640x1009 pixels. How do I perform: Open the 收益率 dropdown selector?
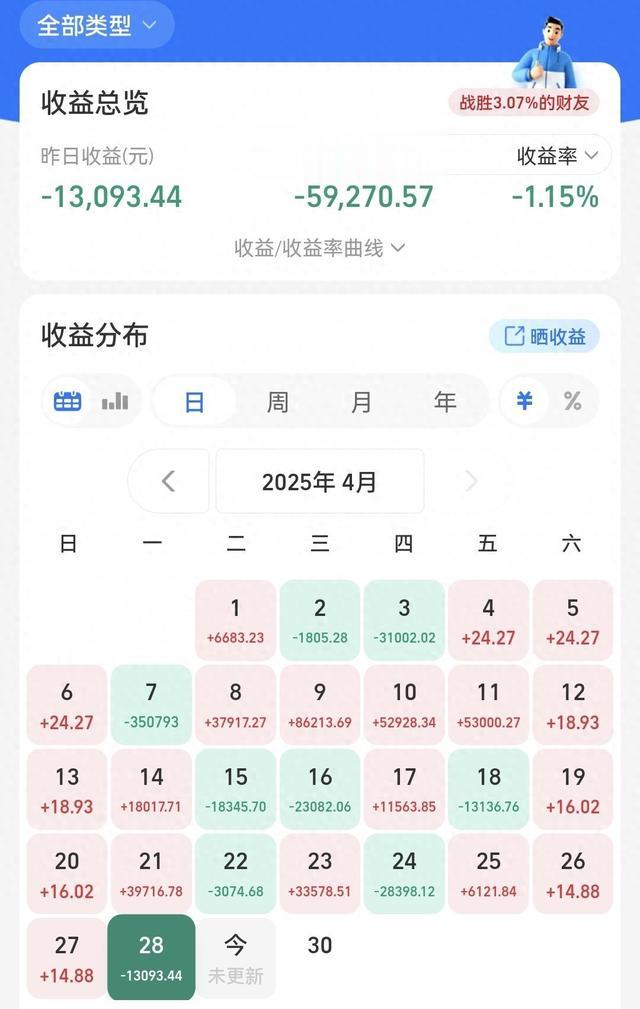pyautogui.click(x=557, y=156)
